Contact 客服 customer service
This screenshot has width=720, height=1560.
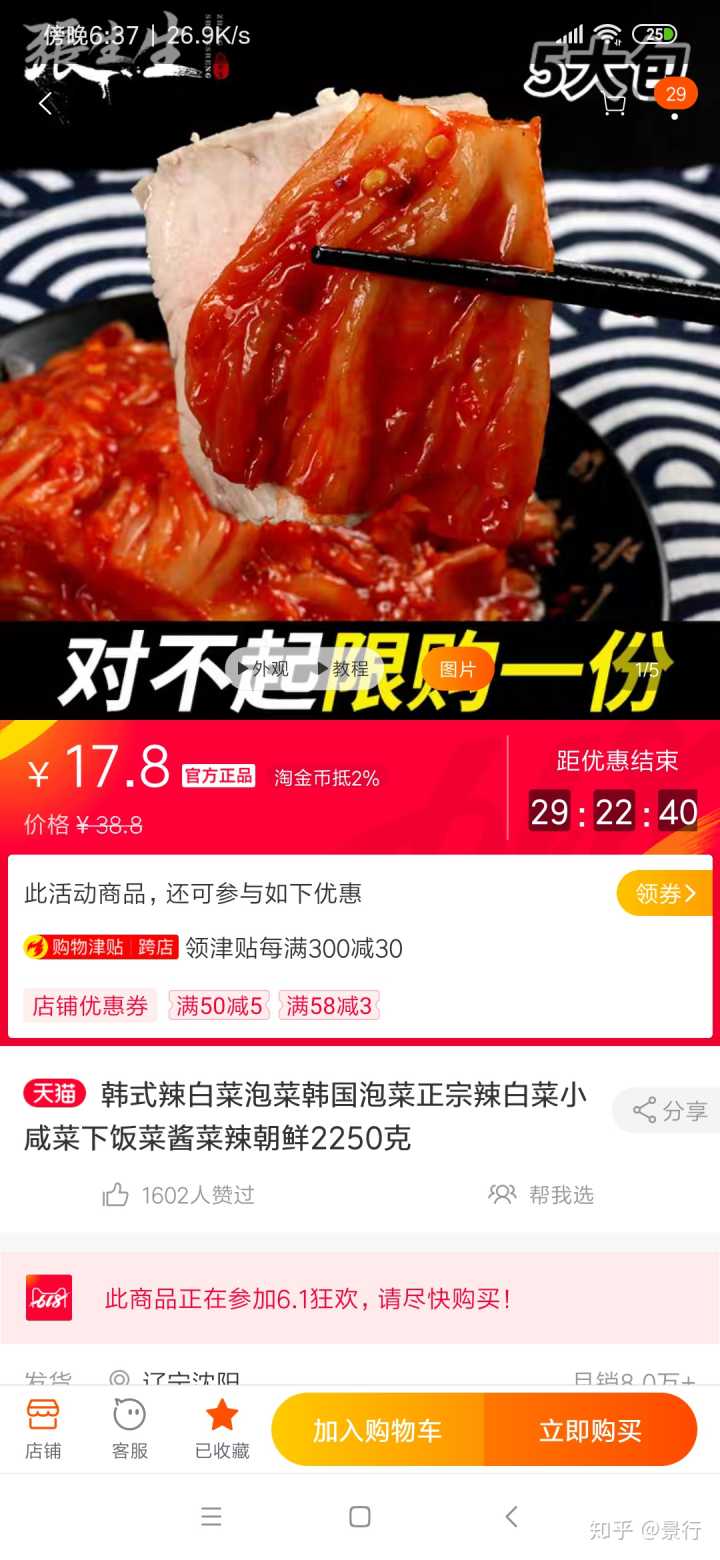(130, 1430)
